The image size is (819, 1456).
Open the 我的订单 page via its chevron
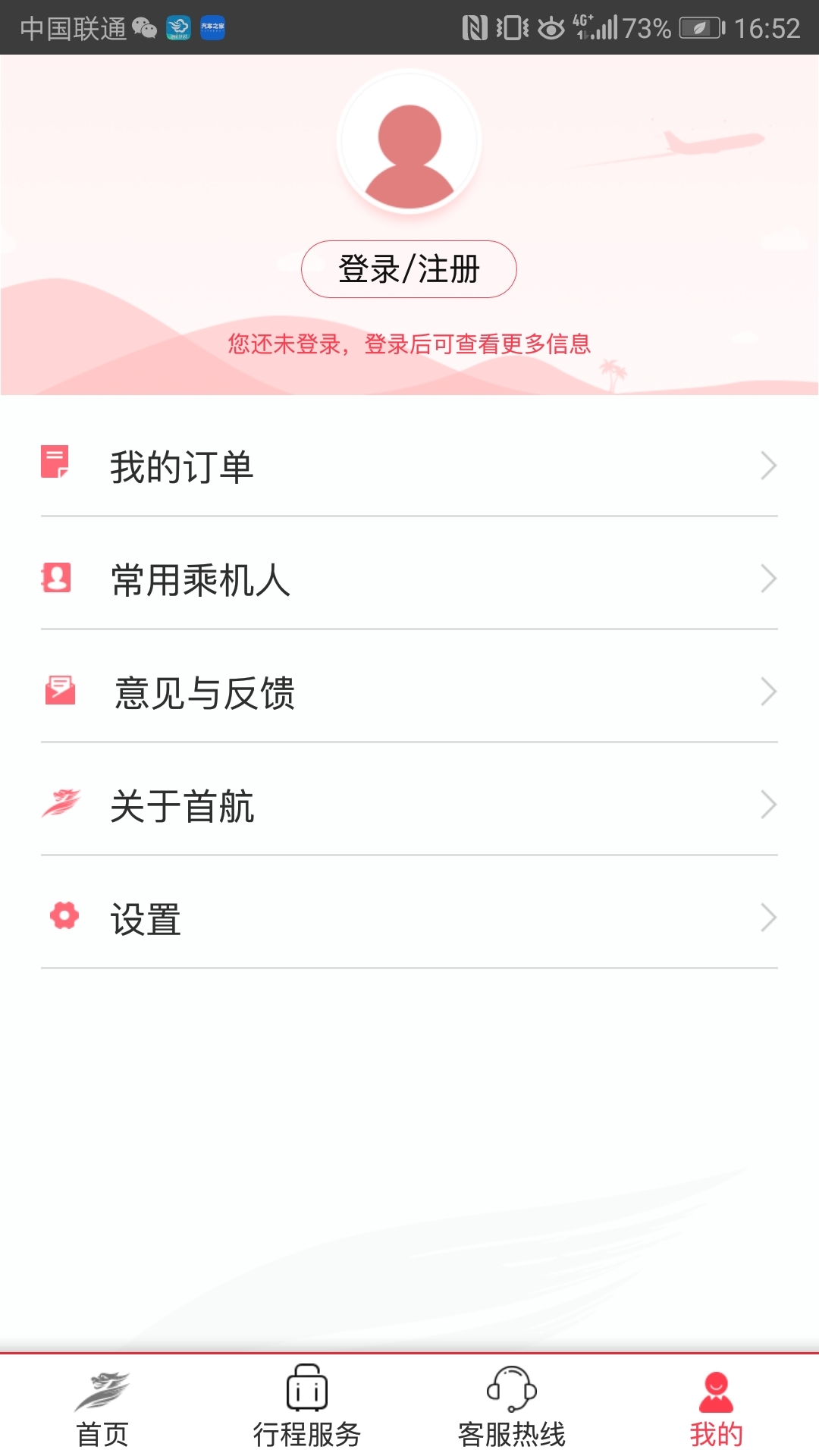767,466
